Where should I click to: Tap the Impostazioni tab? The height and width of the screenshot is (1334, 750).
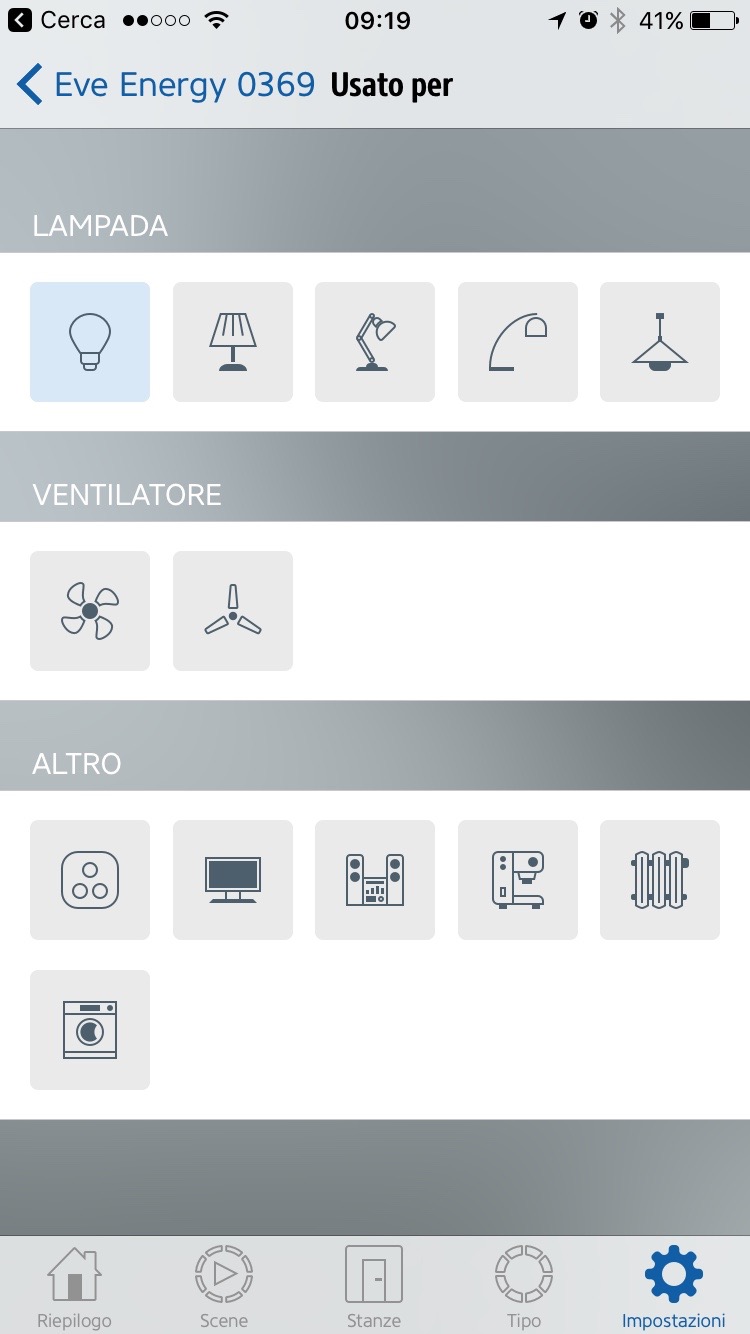[x=673, y=1286]
